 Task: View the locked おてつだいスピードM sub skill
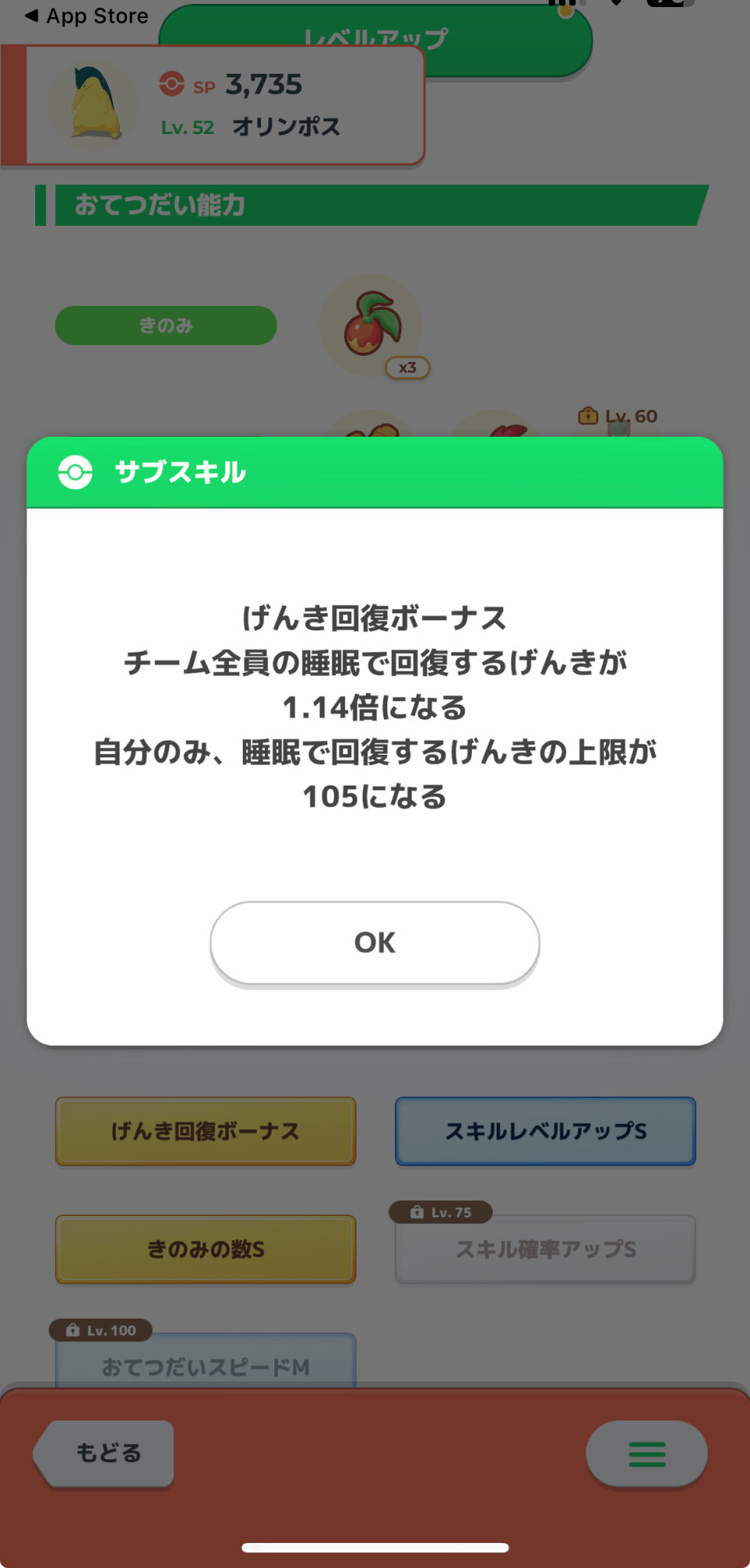[205, 1363]
